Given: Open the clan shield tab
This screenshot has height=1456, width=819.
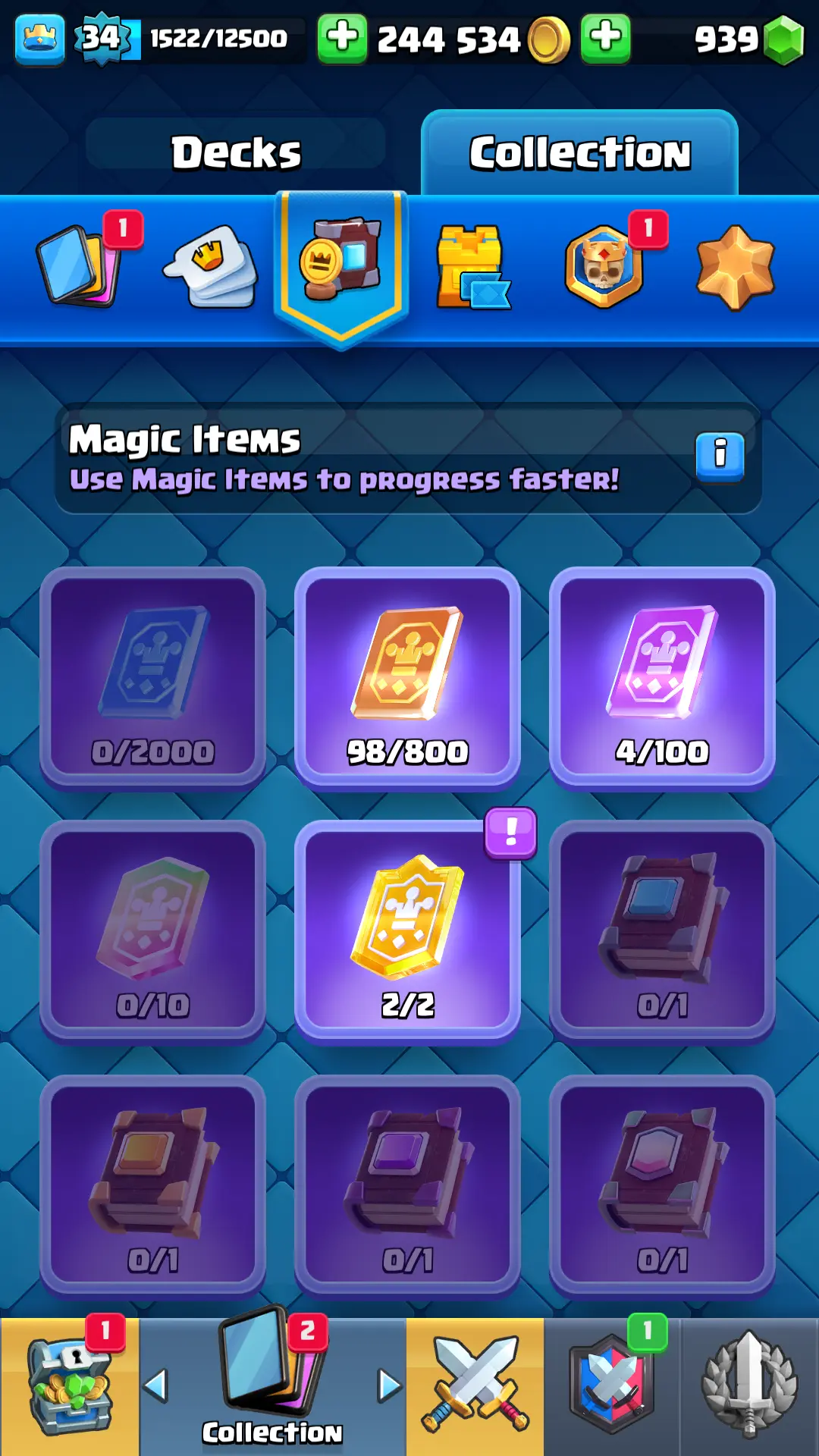Looking at the screenshot, I should click(x=611, y=1386).
